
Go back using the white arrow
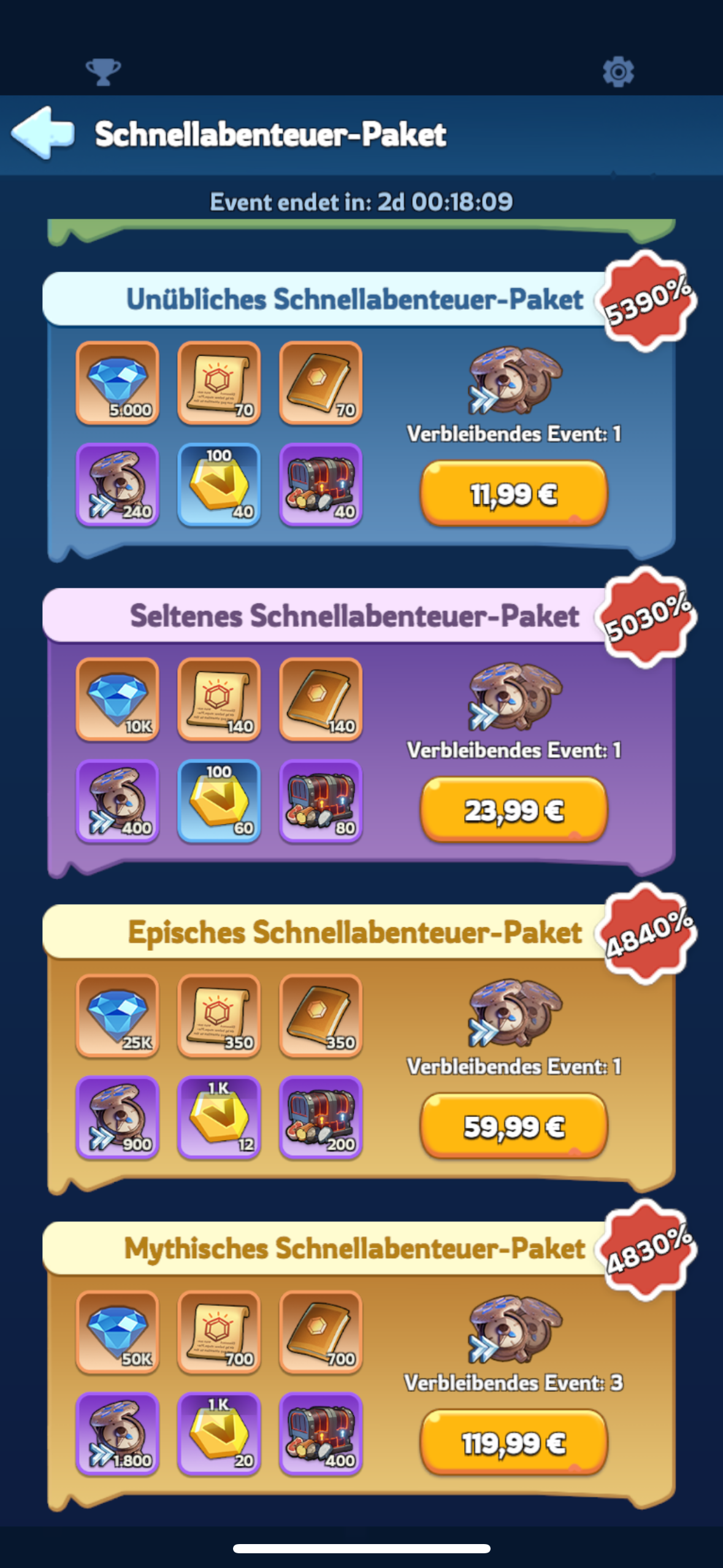coord(43,133)
